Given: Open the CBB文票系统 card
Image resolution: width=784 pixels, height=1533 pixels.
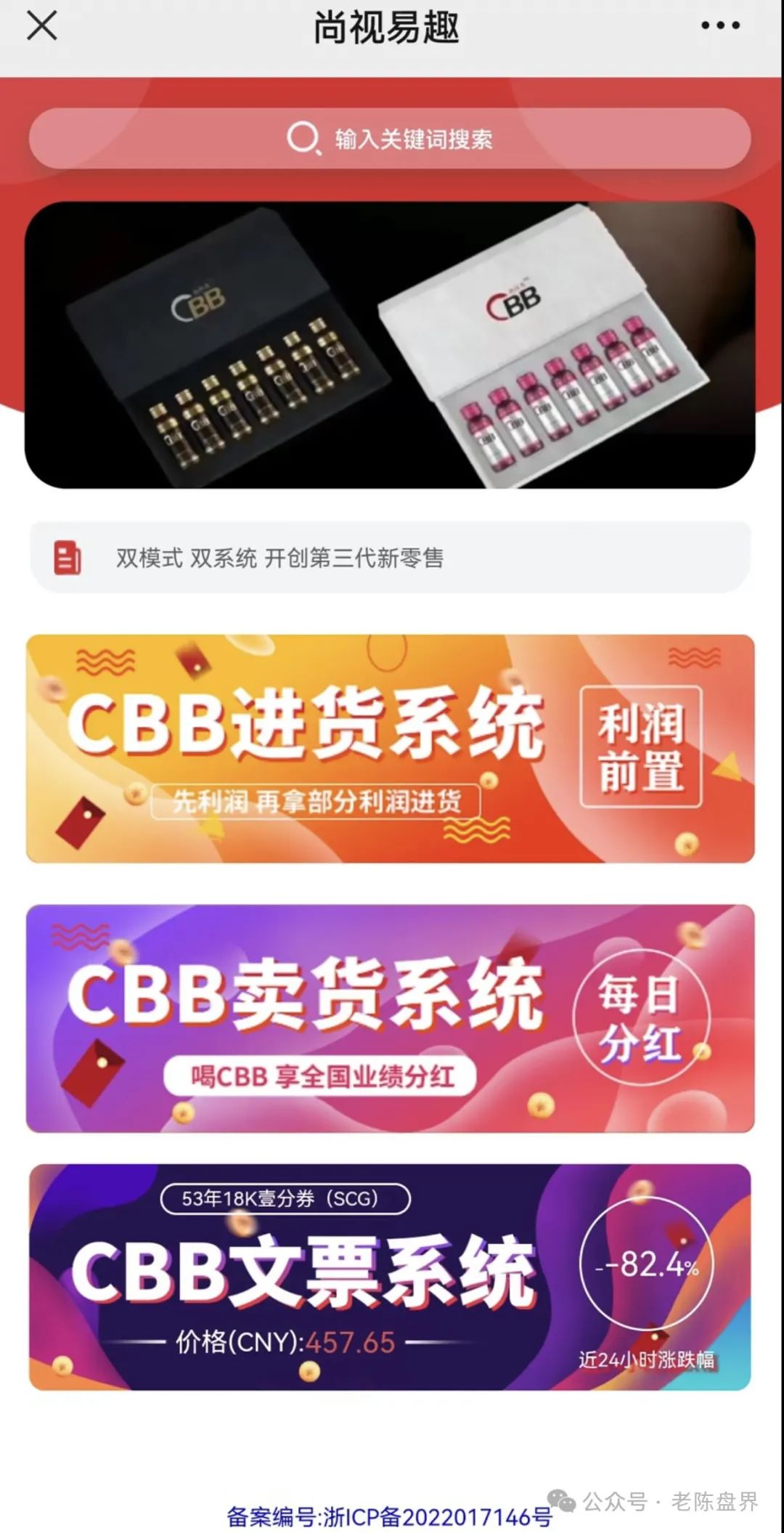Looking at the screenshot, I should (390, 1277).
